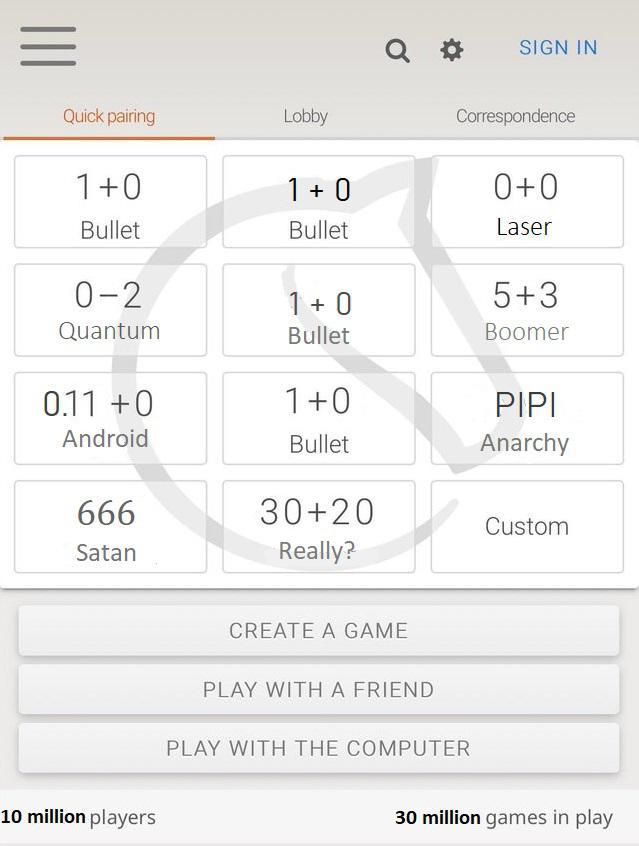The height and width of the screenshot is (846, 639).
Task: Pick the 0−2 Quantum pairing
Action: click(110, 310)
